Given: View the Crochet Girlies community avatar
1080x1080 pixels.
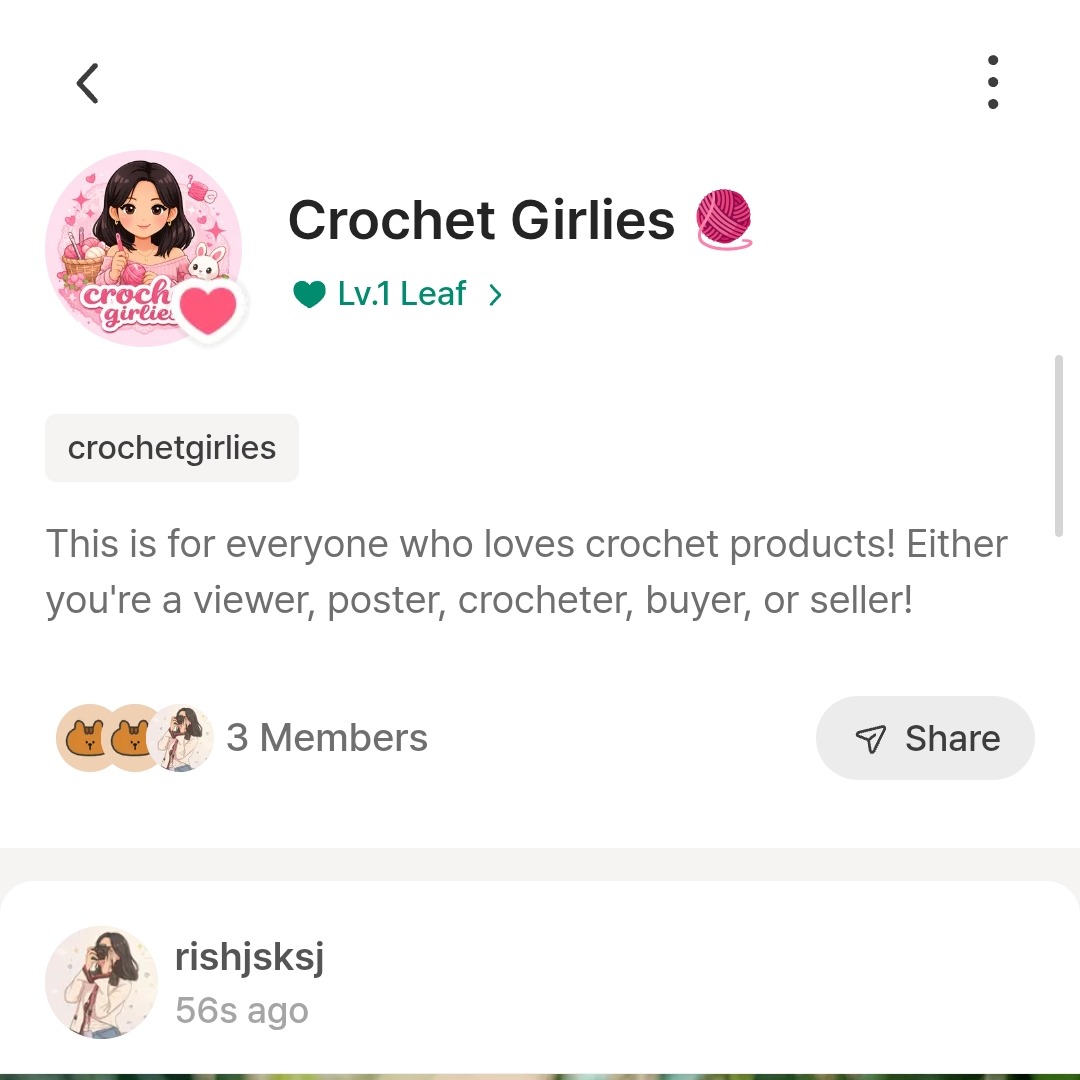Looking at the screenshot, I should coord(144,248).
